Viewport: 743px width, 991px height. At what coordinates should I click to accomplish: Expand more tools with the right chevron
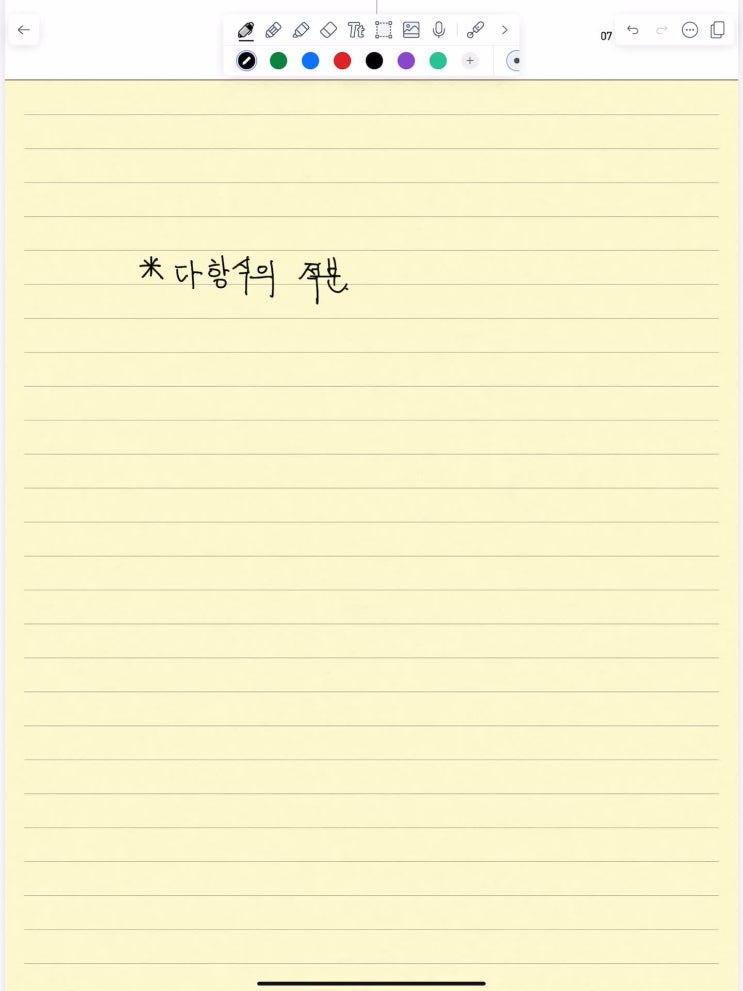point(505,30)
